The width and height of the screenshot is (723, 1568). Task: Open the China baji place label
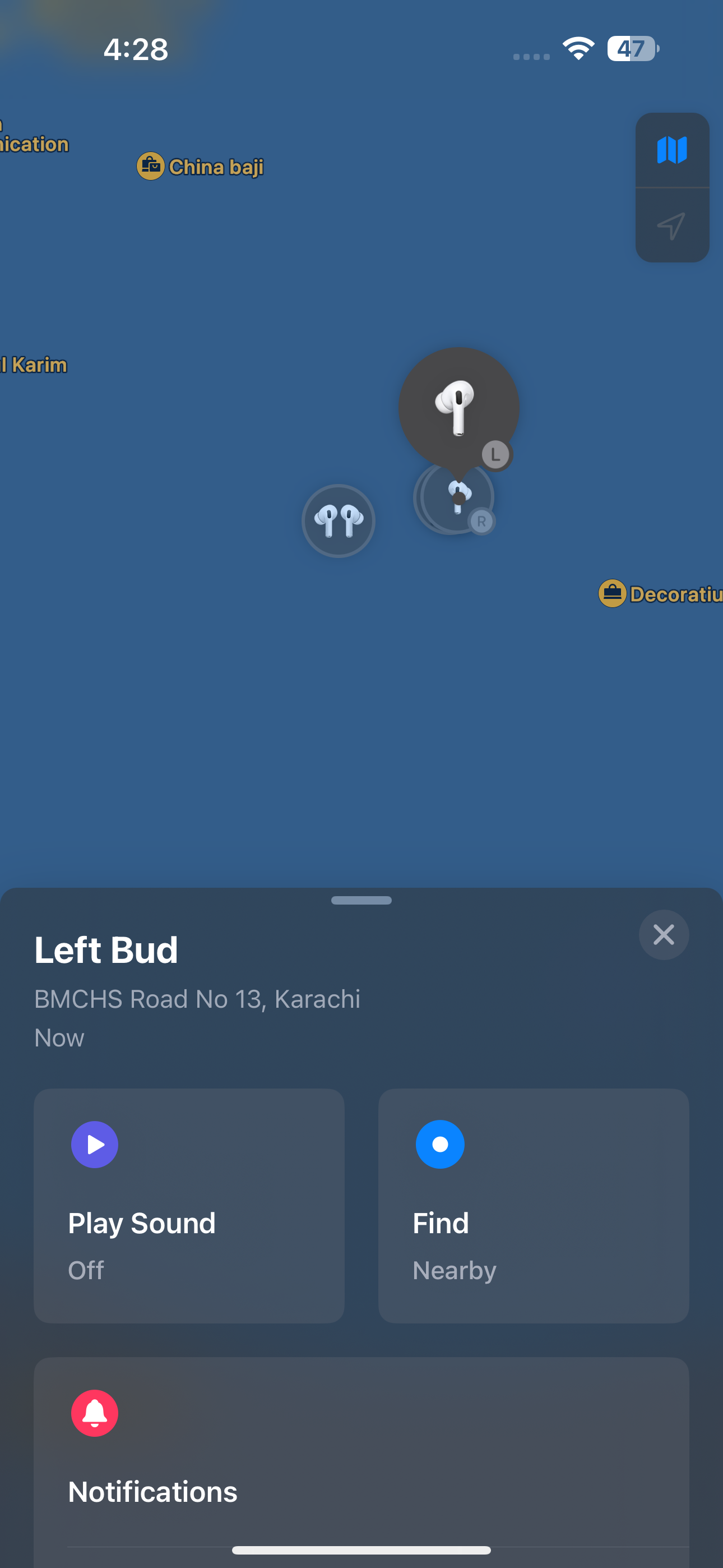click(201, 166)
